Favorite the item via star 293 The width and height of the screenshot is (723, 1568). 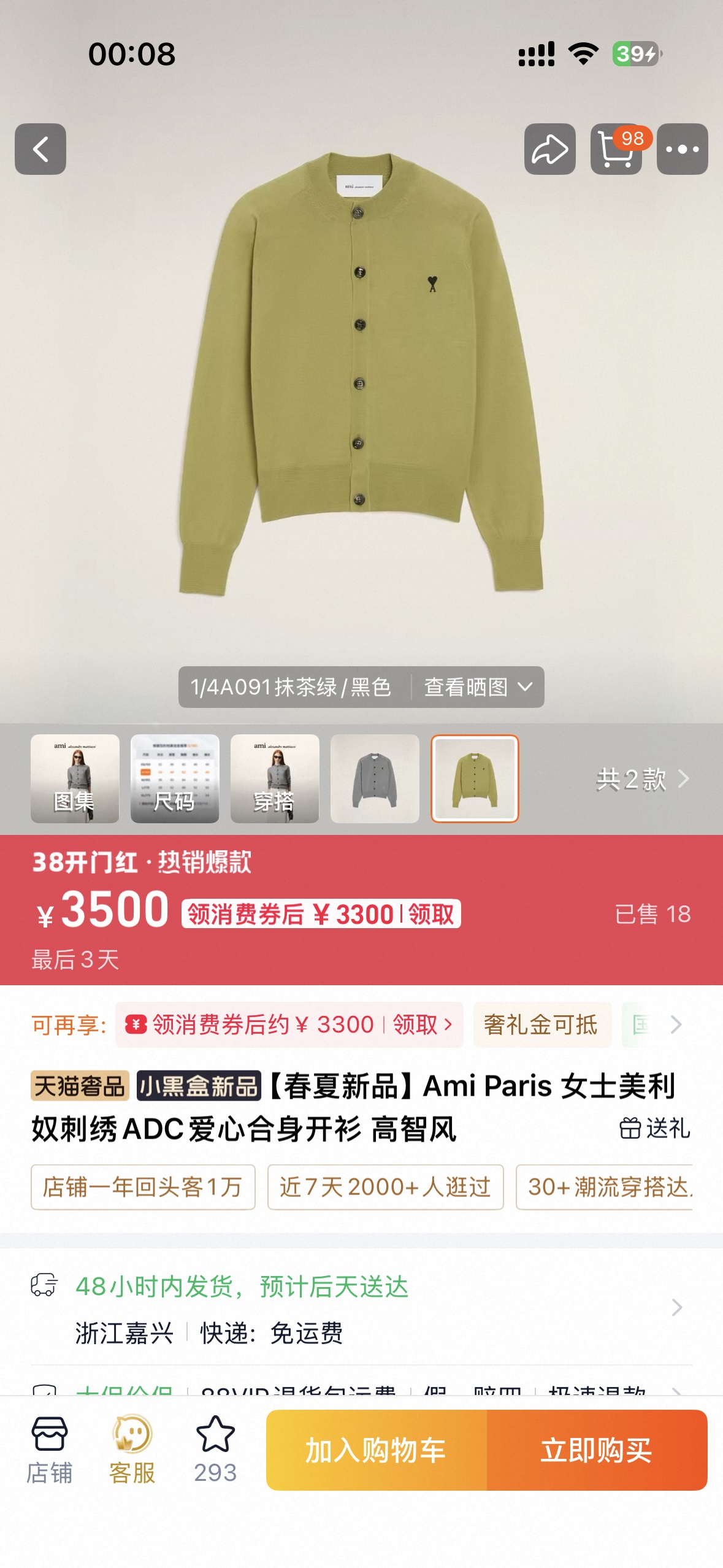coord(215,1450)
